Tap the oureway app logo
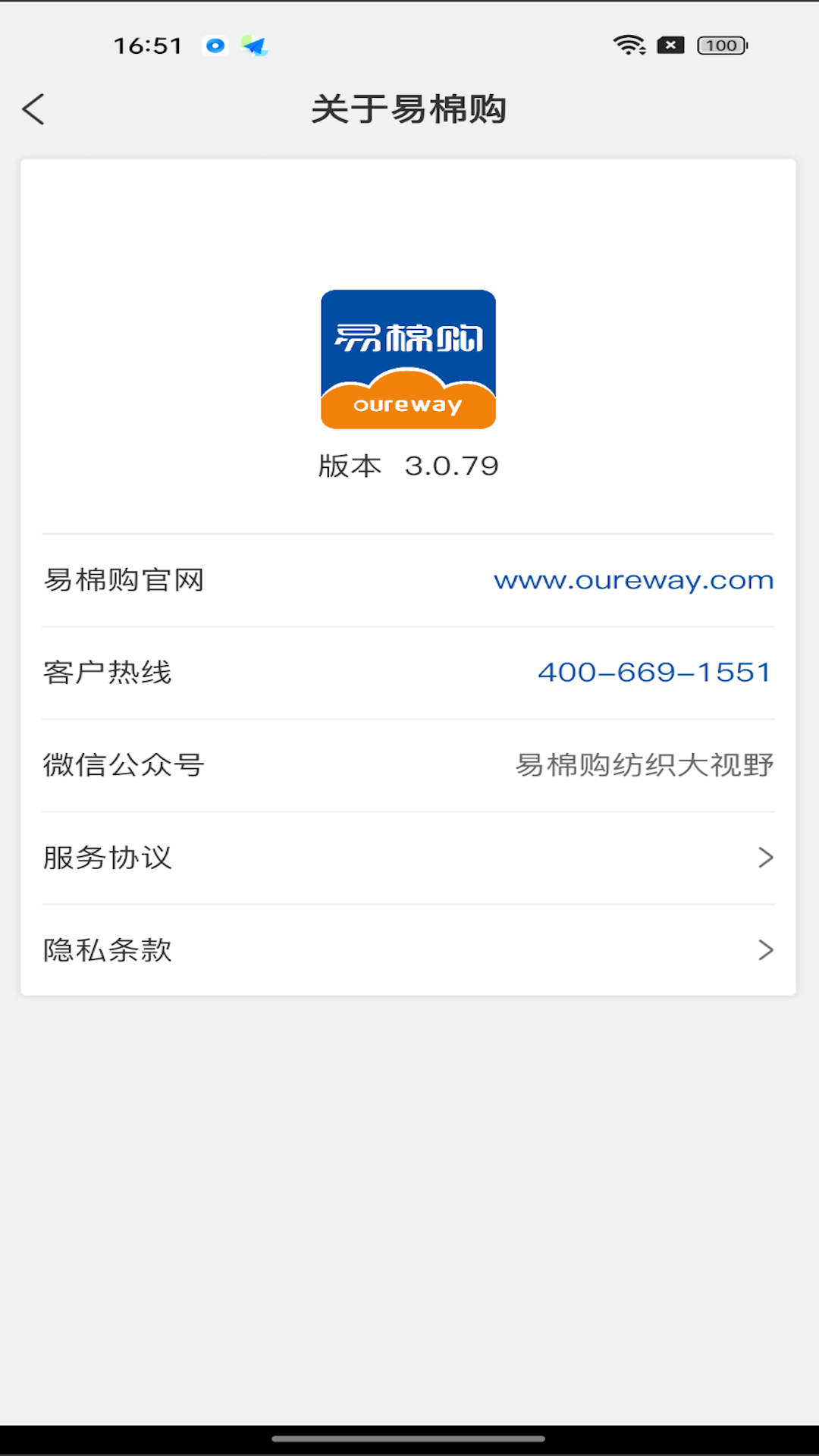 pyautogui.click(x=408, y=358)
